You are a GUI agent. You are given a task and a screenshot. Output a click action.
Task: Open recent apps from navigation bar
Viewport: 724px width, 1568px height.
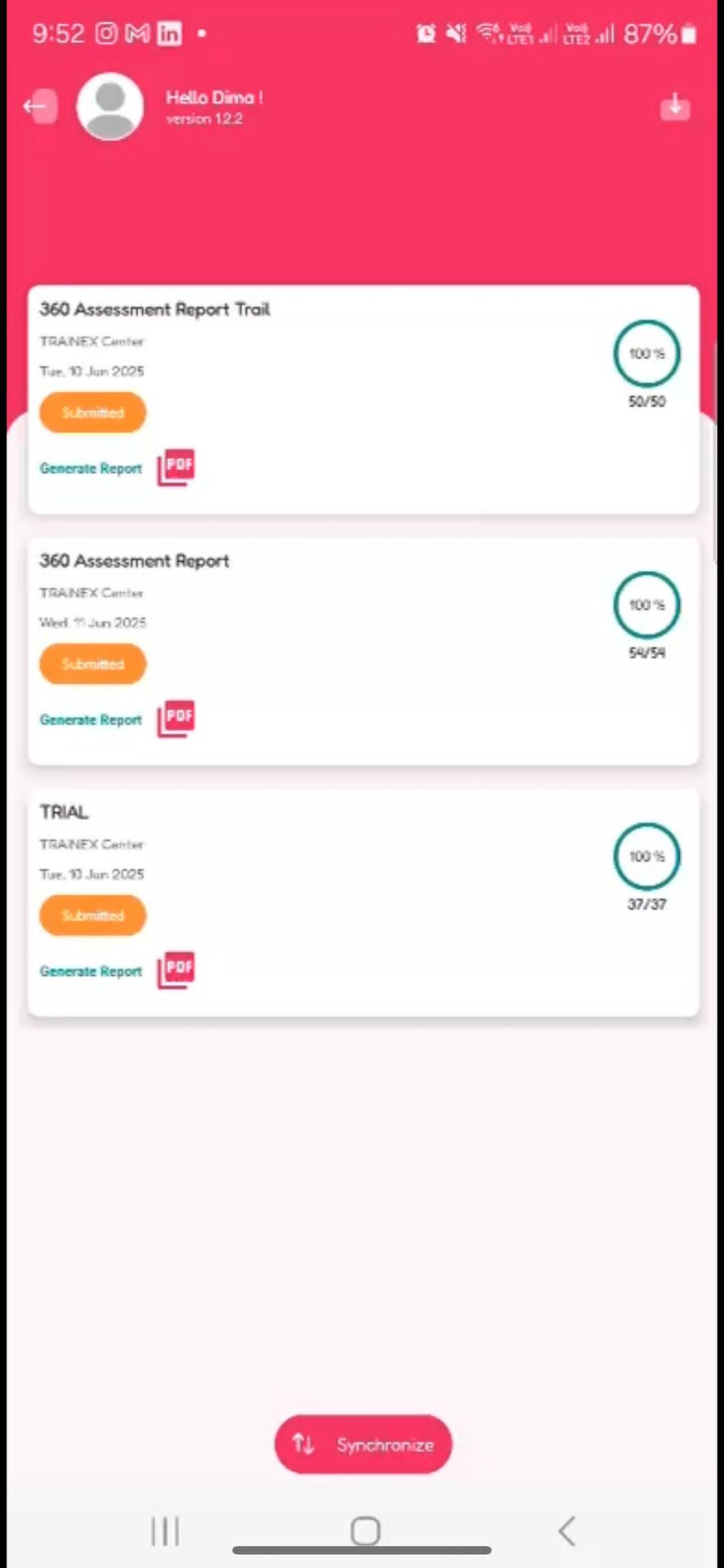coord(165,1531)
